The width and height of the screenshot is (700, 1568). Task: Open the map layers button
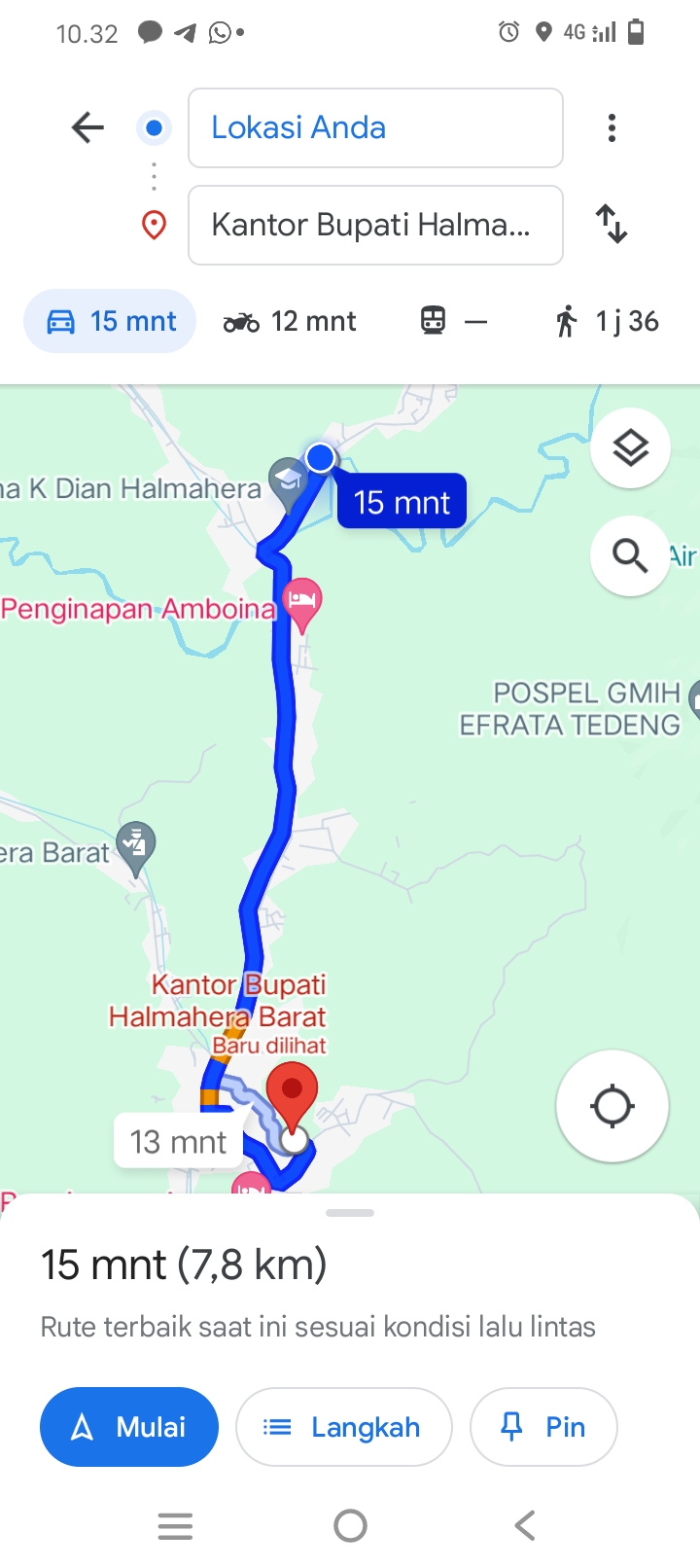630,448
